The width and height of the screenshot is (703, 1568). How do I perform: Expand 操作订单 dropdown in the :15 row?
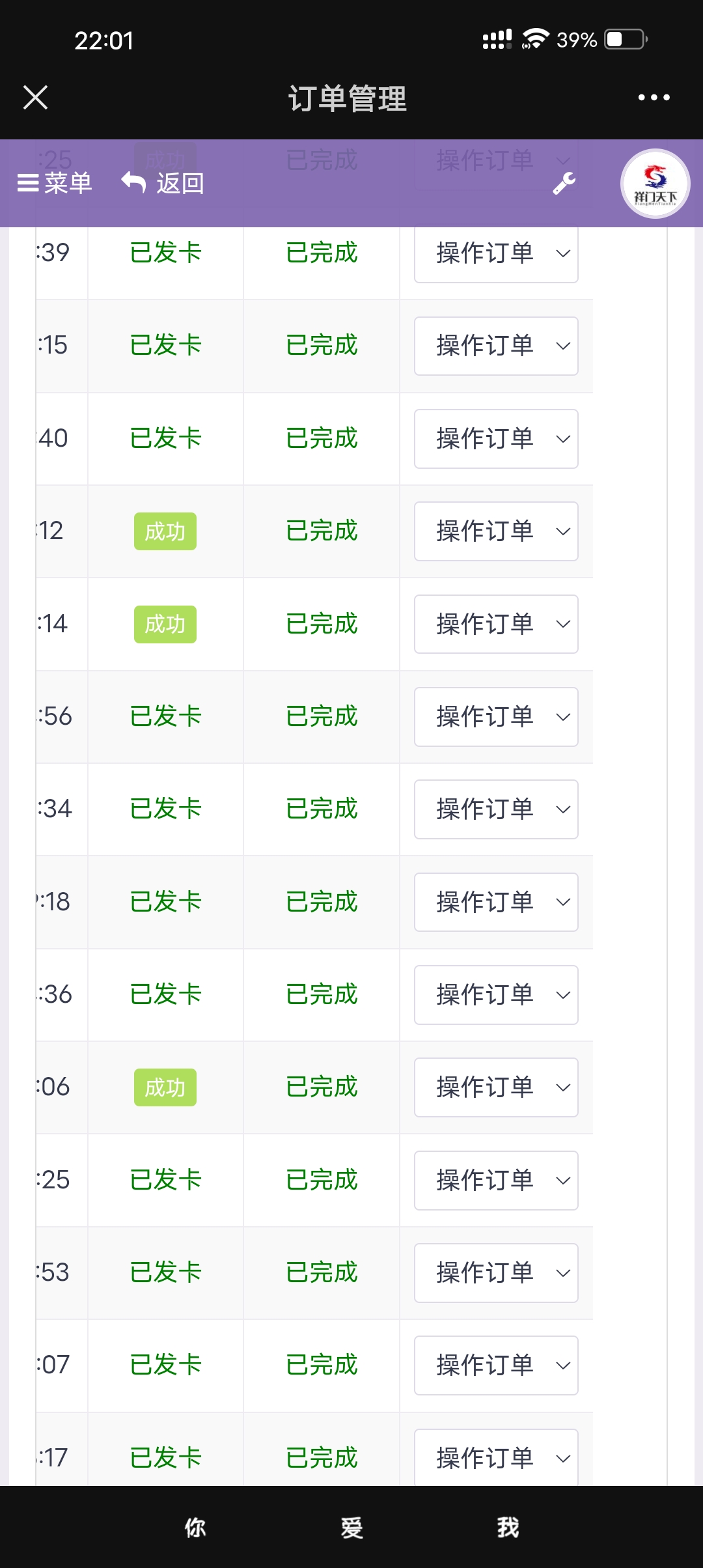coord(496,346)
